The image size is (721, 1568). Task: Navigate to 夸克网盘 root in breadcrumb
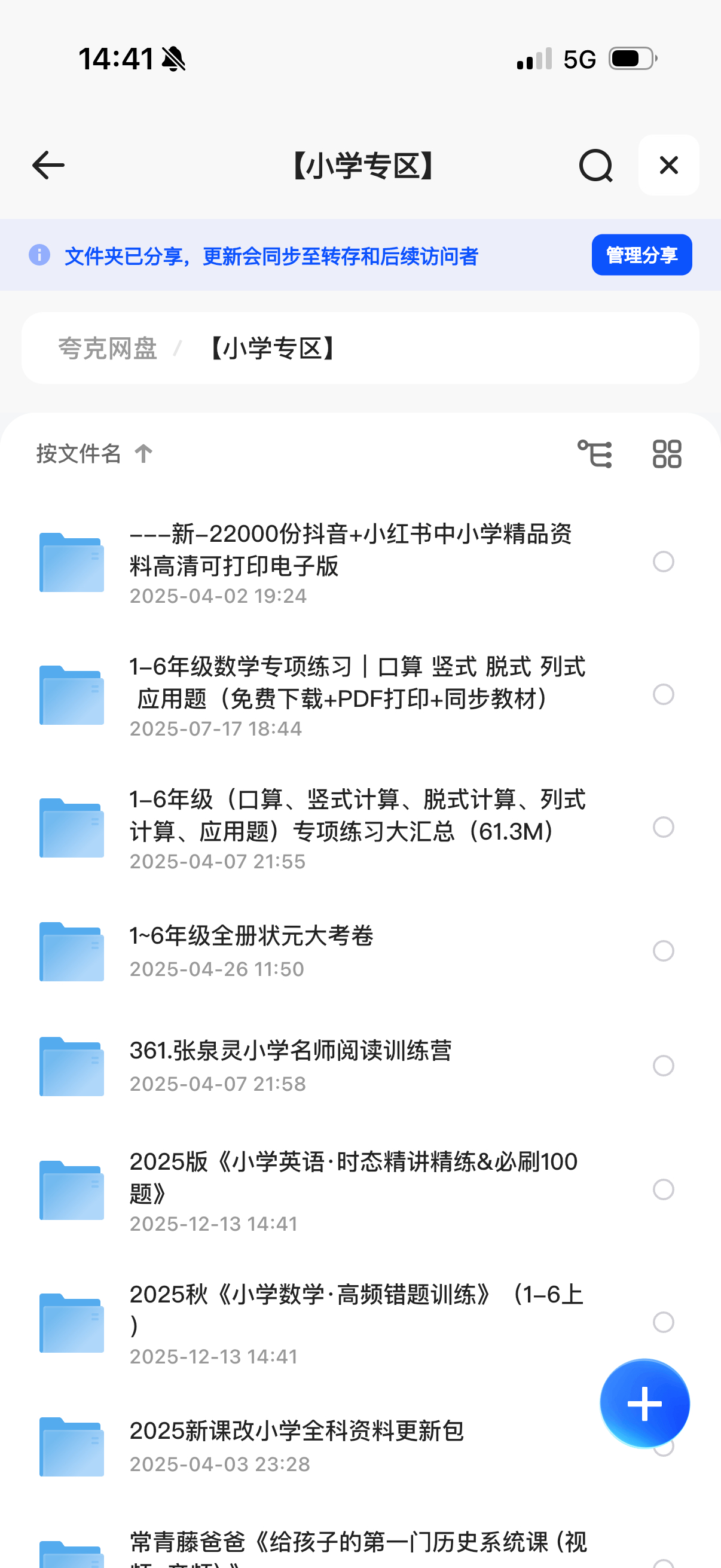108,349
